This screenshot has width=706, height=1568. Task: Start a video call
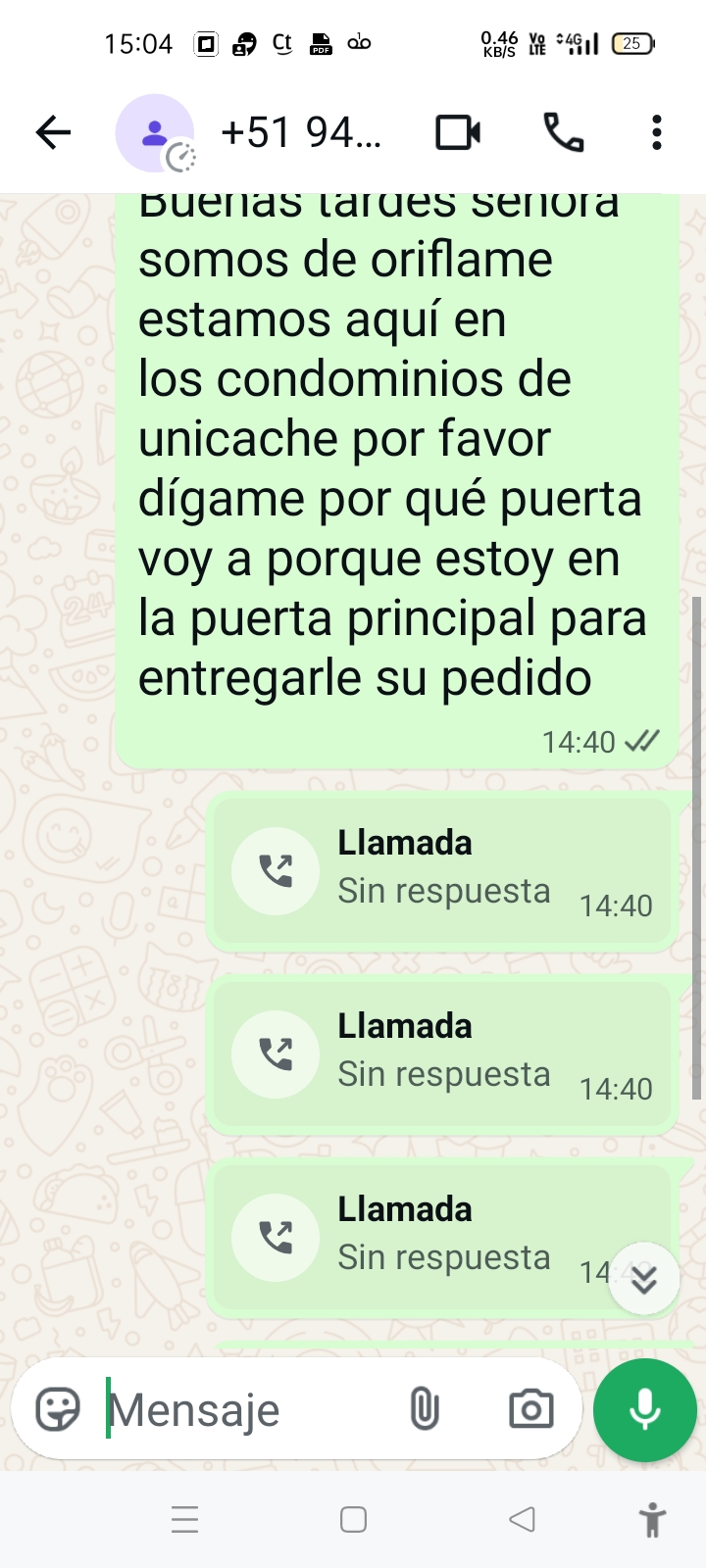click(458, 132)
